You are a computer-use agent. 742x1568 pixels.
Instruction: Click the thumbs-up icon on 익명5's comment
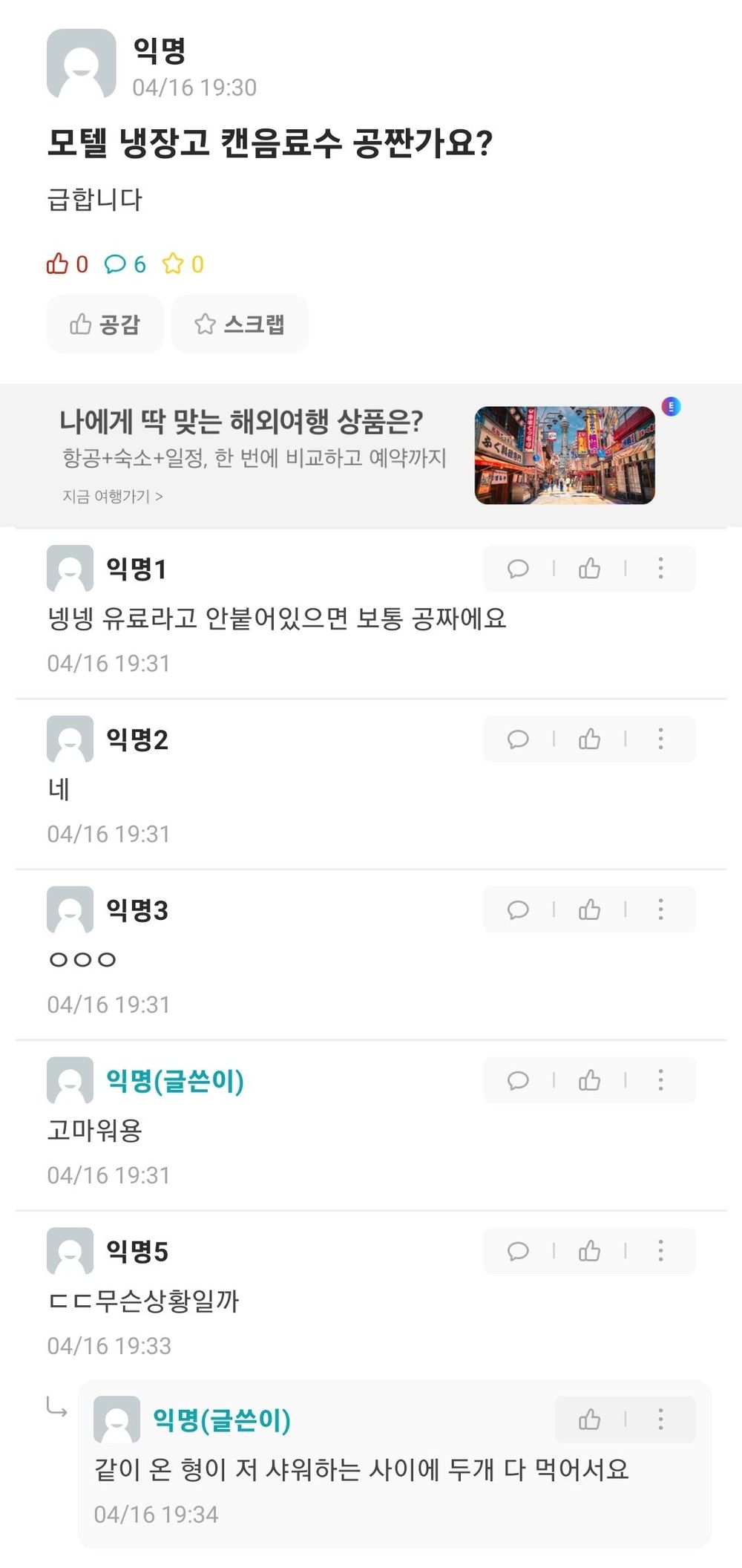tap(591, 1251)
